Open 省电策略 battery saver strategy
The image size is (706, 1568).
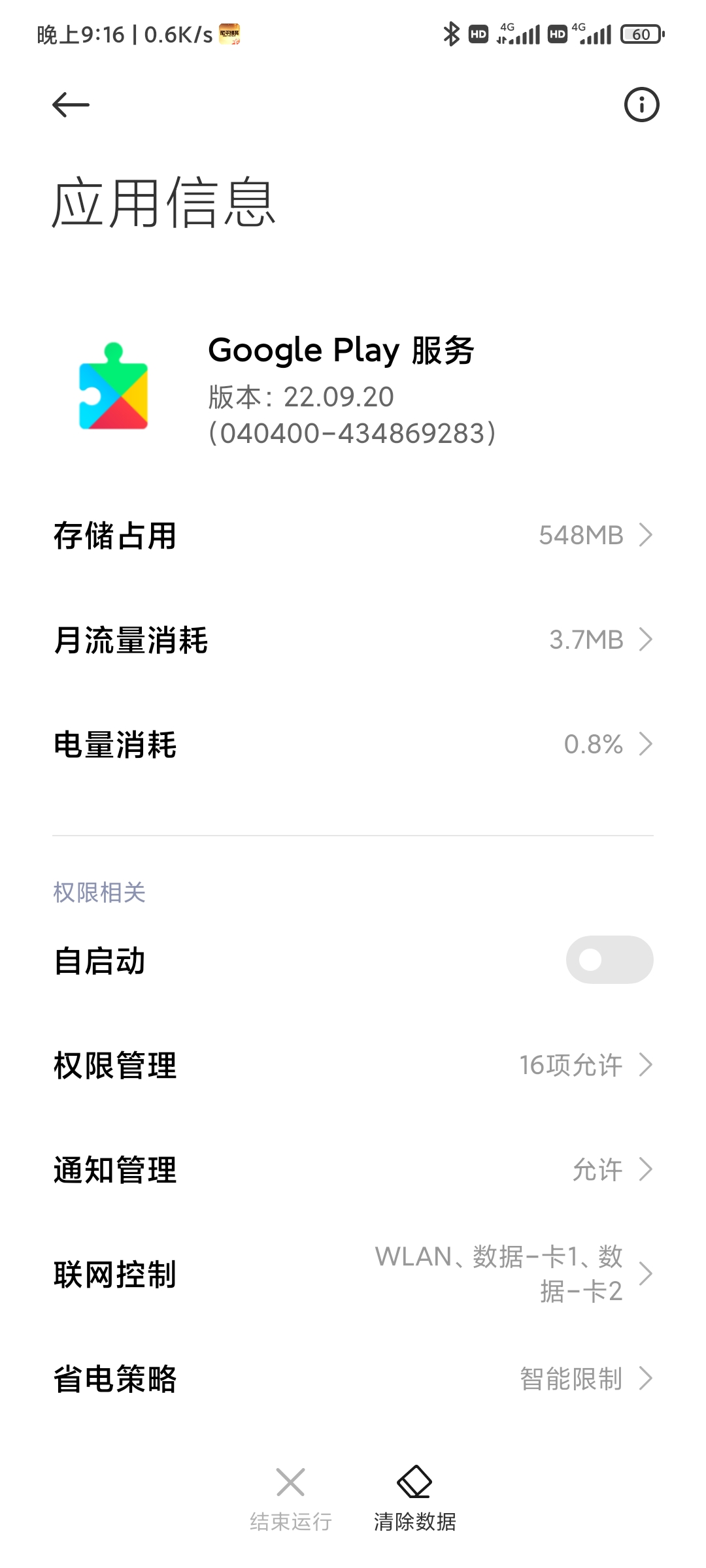coord(353,1379)
